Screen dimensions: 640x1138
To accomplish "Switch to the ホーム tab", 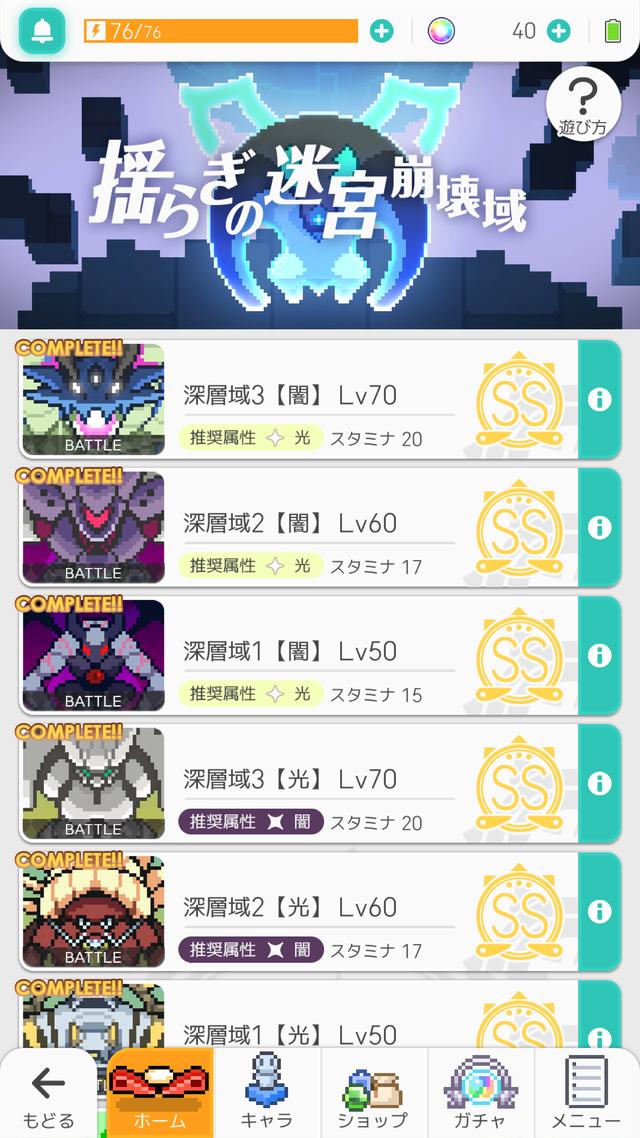I will click(x=160, y=1094).
